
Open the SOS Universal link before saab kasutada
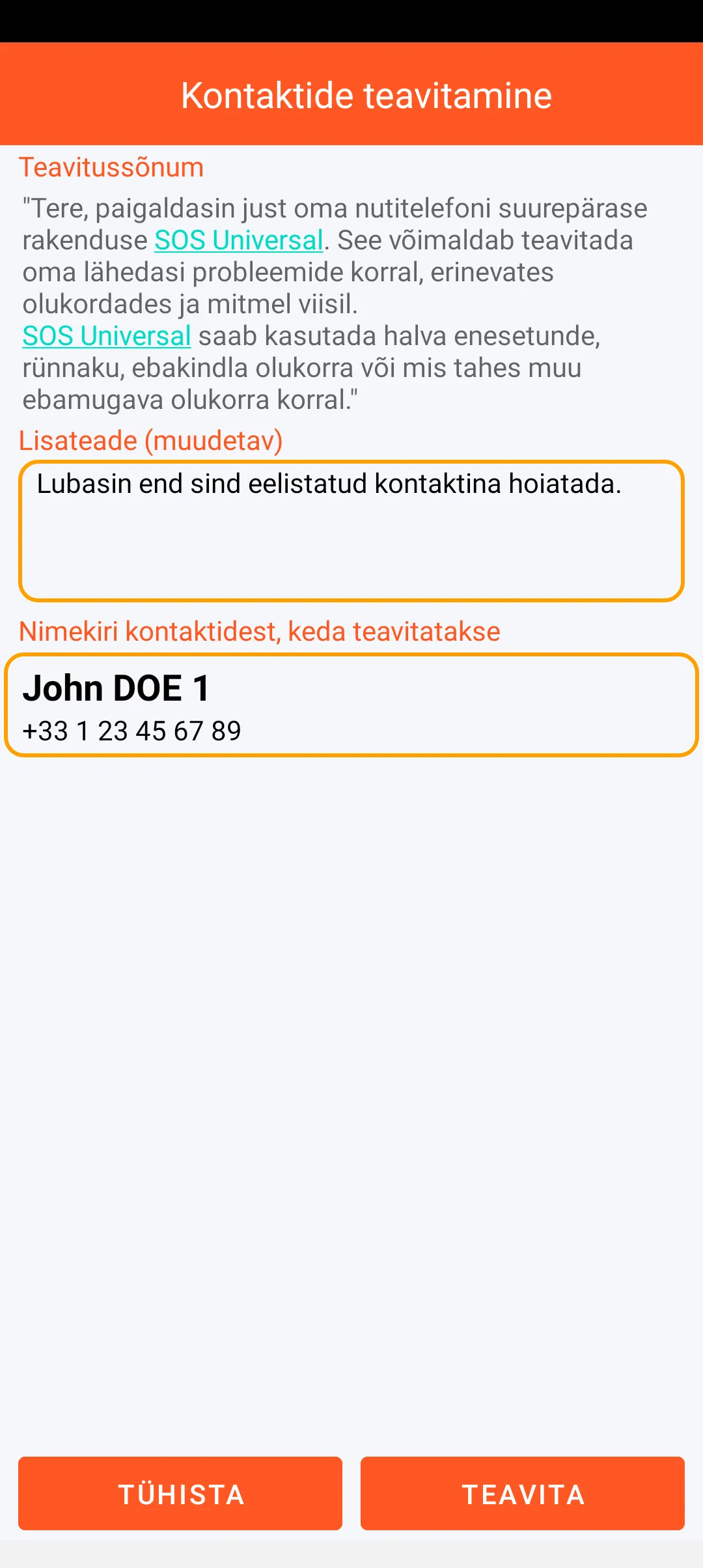[x=107, y=336]
